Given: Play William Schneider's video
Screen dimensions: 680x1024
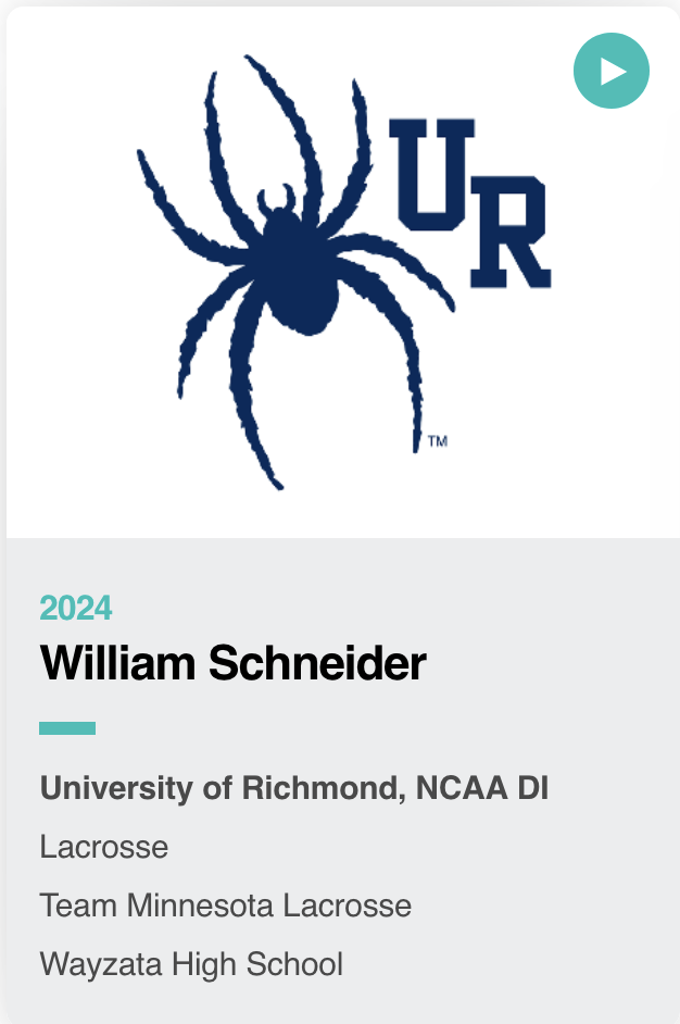Looking at the screenshot, I should 611,71.
